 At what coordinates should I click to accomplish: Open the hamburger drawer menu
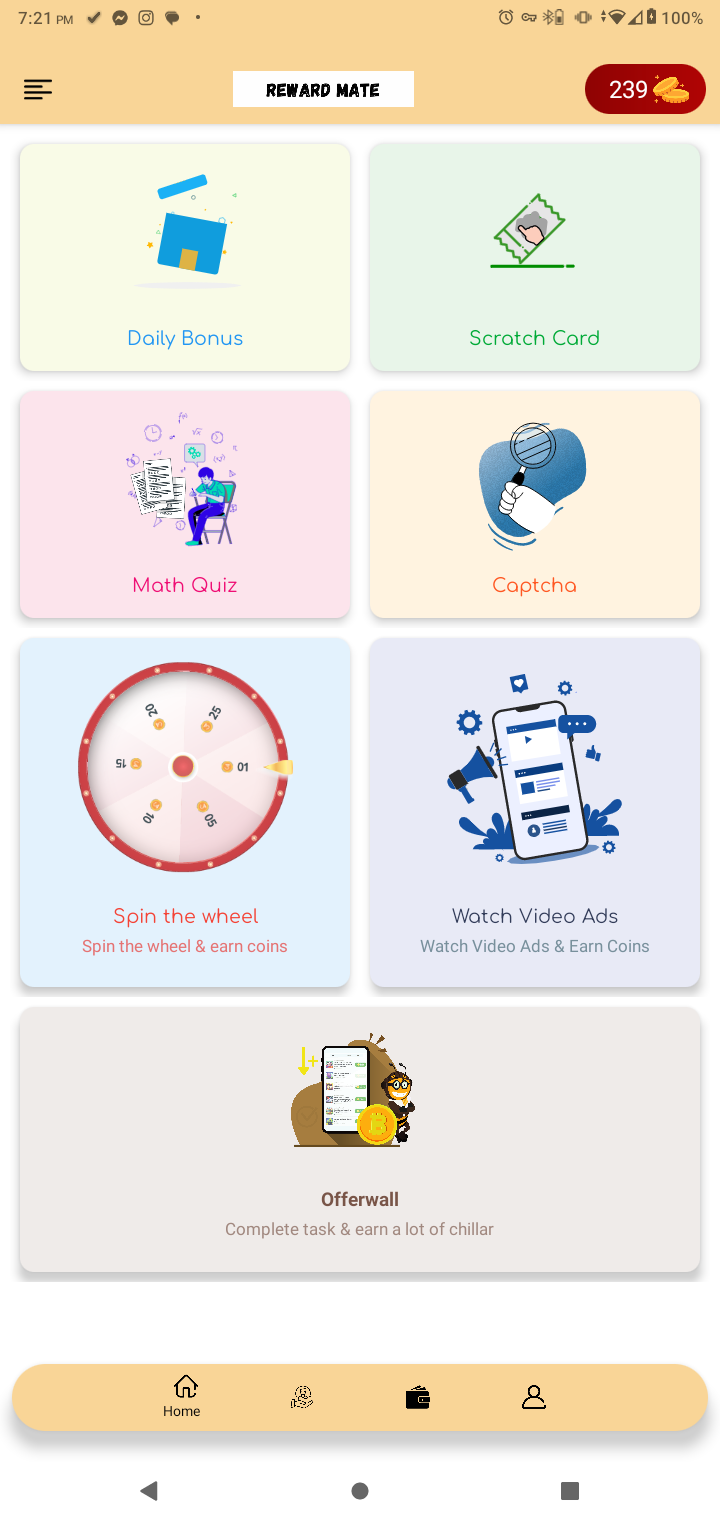click(38, 90)
